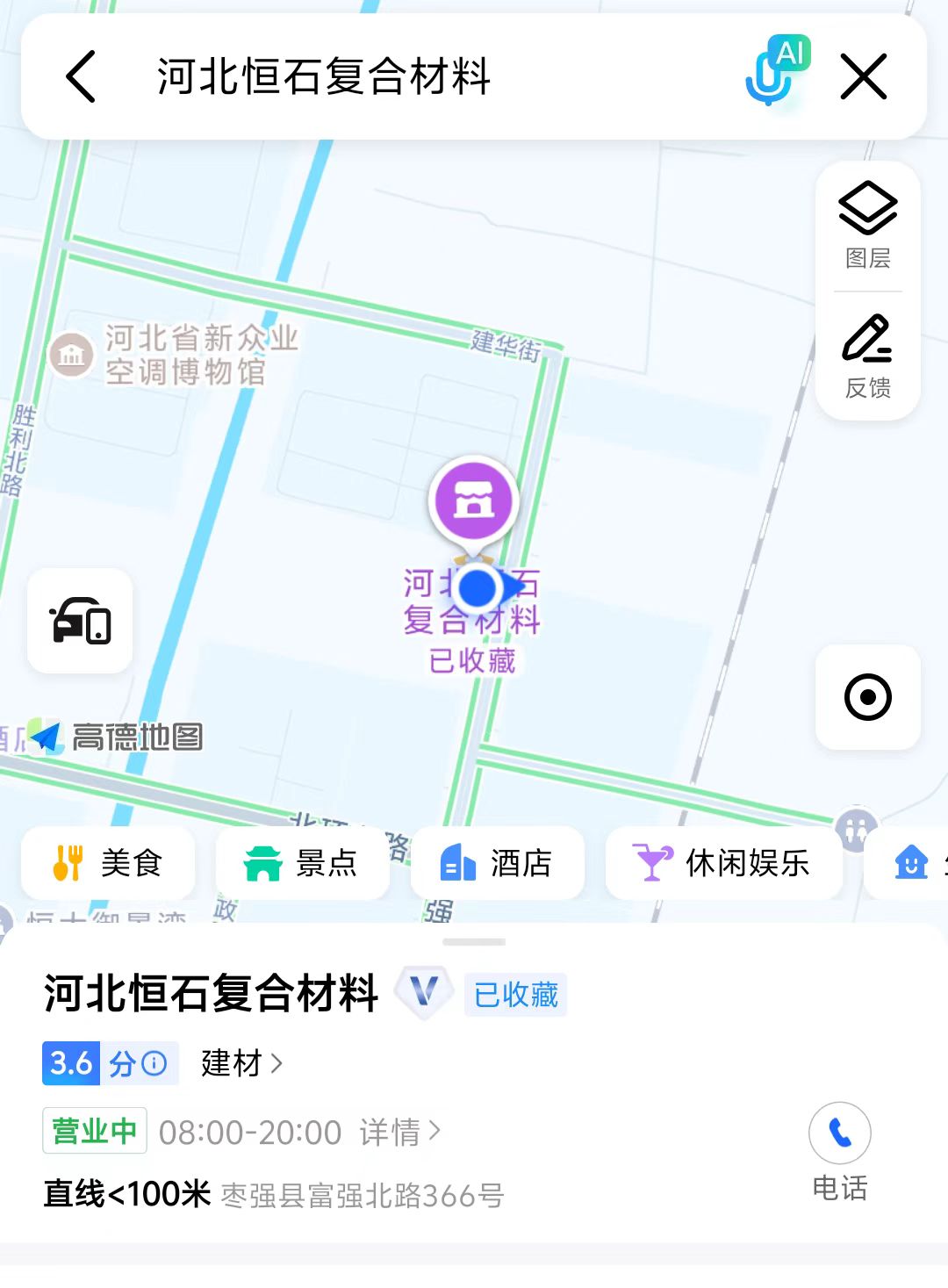Open 反馈 feedback

click(x=867, y=356)
